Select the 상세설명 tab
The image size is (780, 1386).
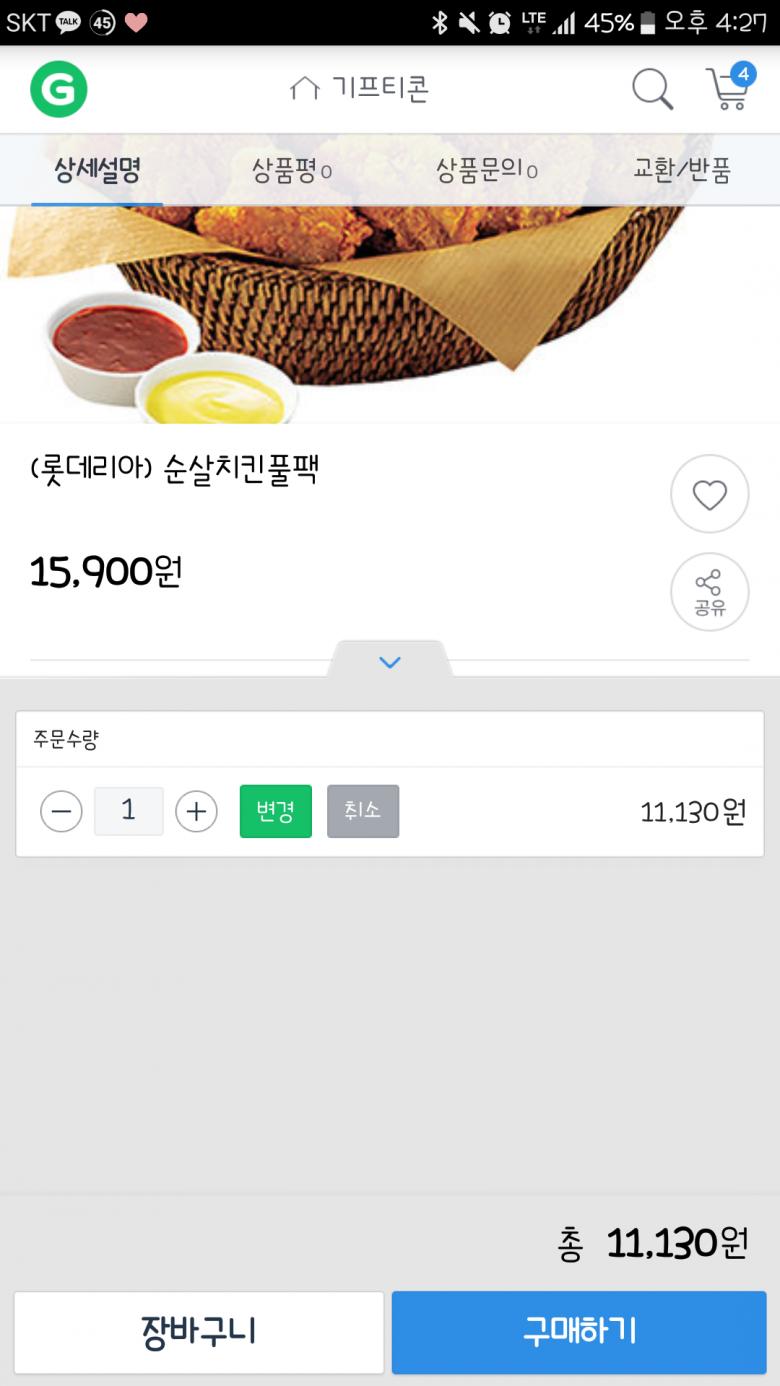[97, 170]
